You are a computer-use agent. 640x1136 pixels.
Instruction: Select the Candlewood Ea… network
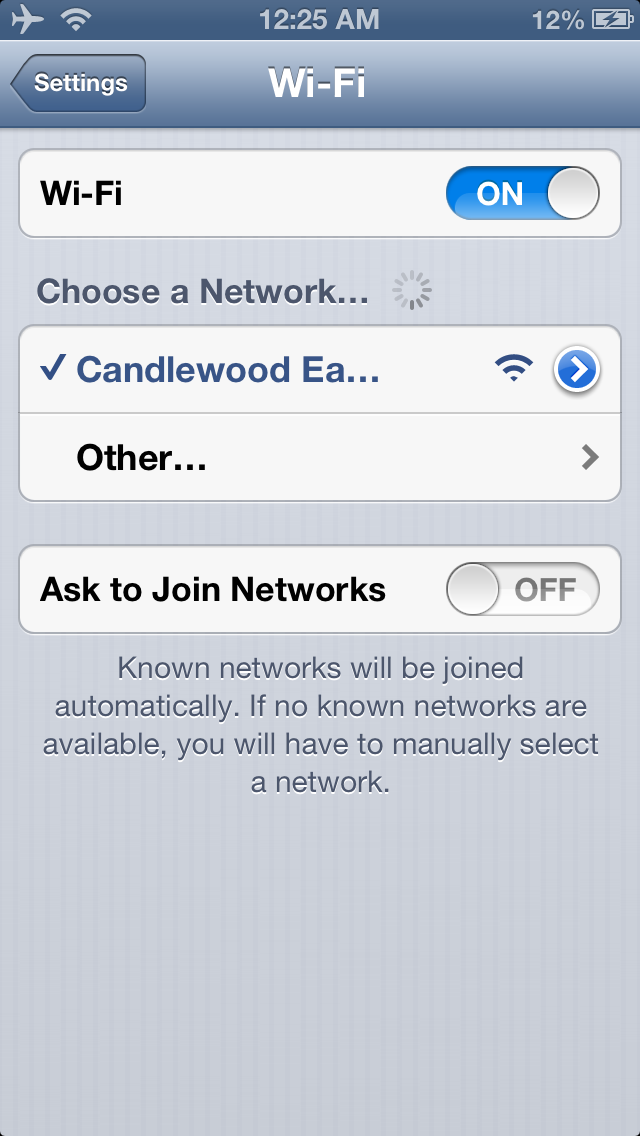click(320, 369)
